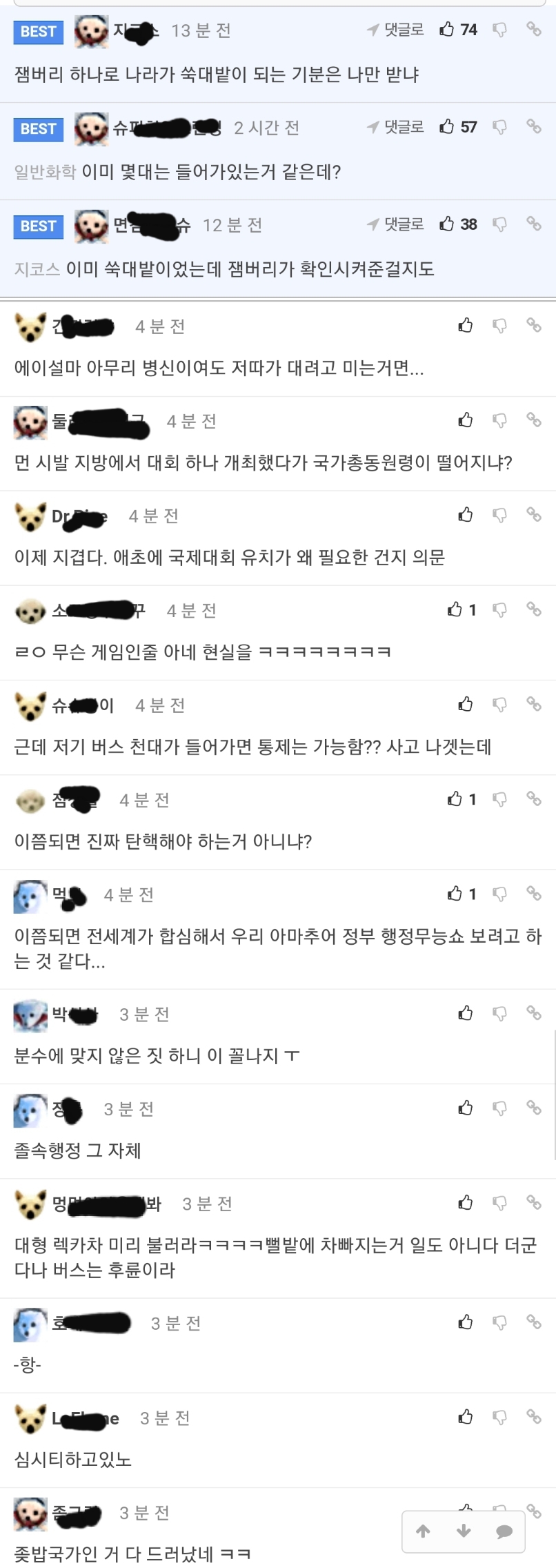Open the 댓글로 link on the 57-like comment
556x1568 pixels.
click(x=396, y=127)
